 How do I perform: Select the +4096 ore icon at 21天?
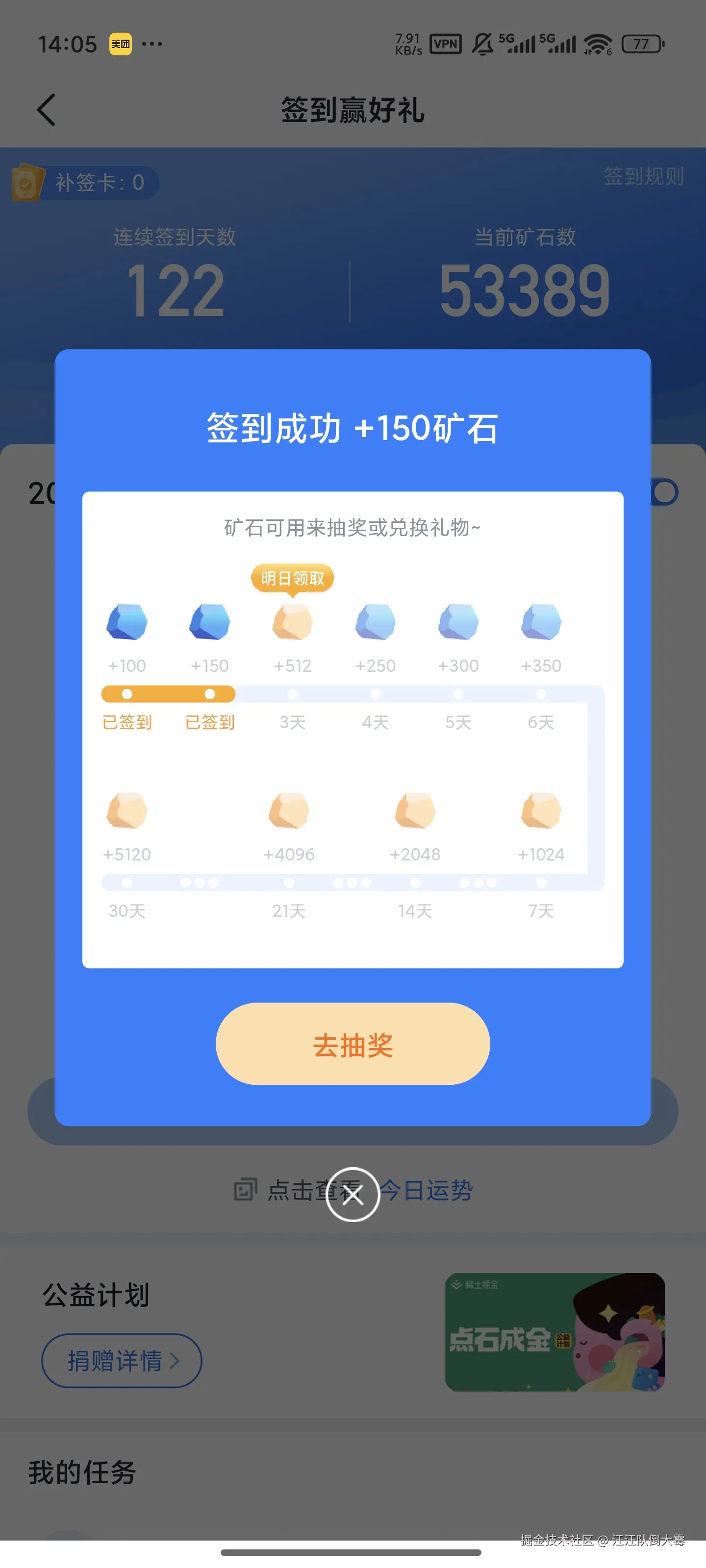point(289,811)
